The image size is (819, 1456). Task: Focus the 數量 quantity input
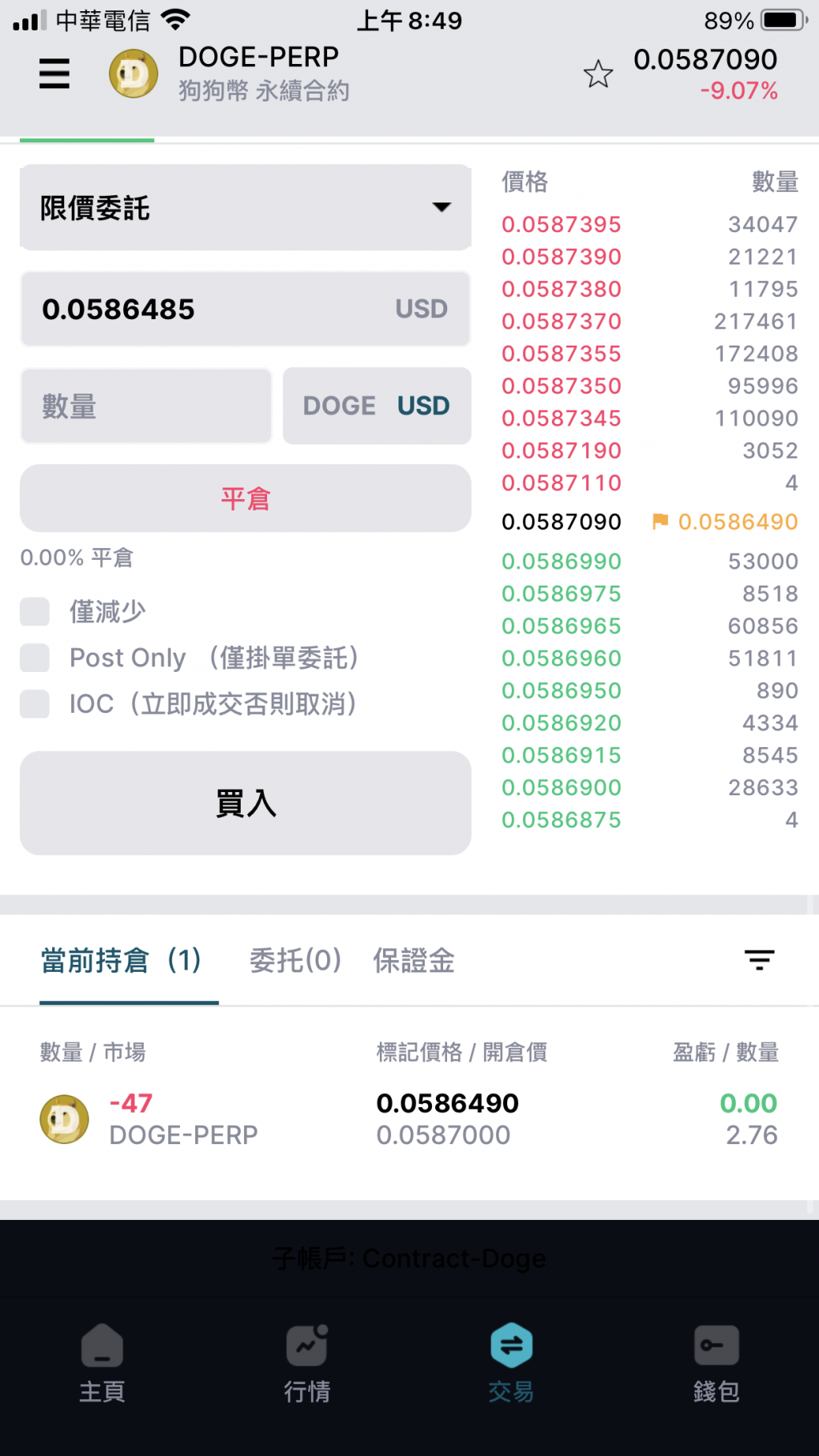click(x=146, y=406)
